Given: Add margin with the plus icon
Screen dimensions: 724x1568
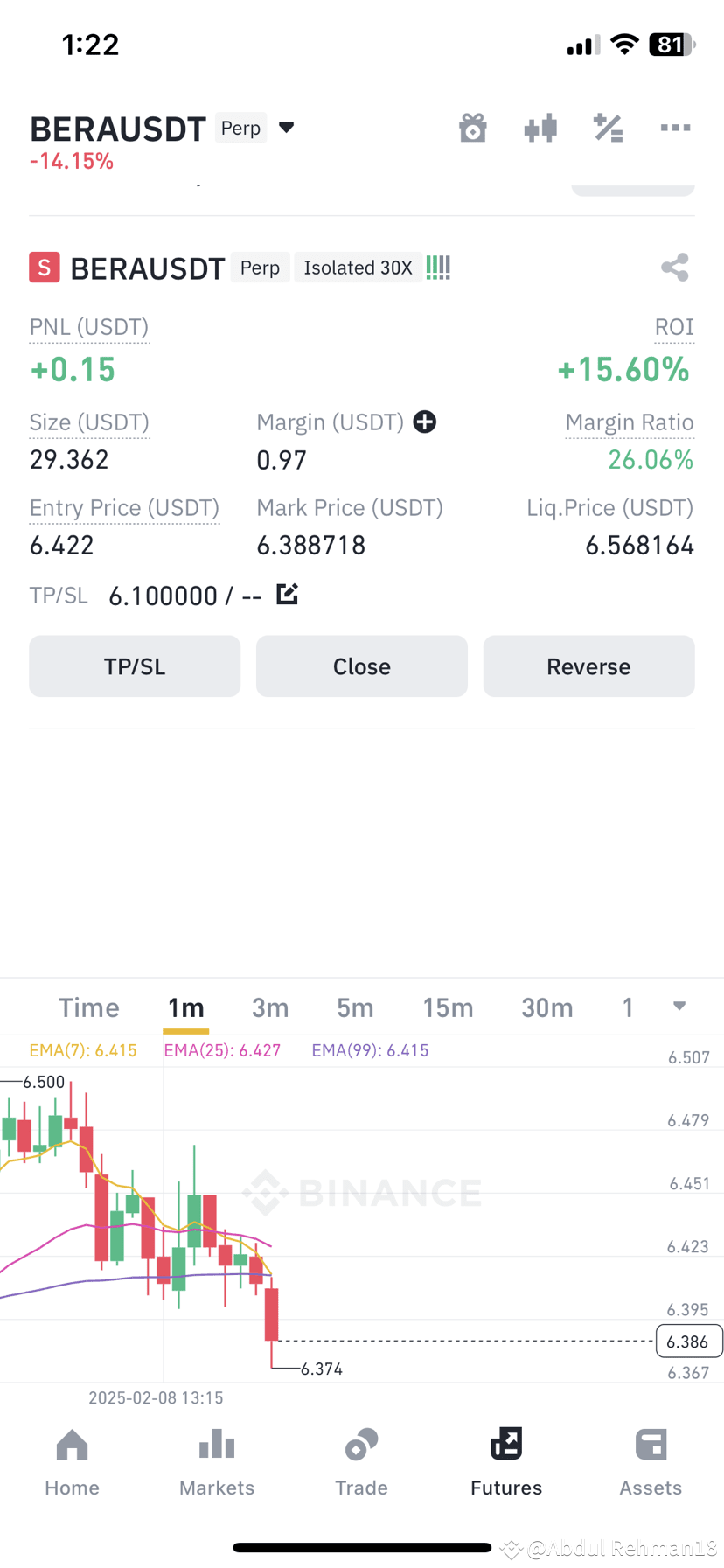Looking at the screenshot, I should [425, 422].
